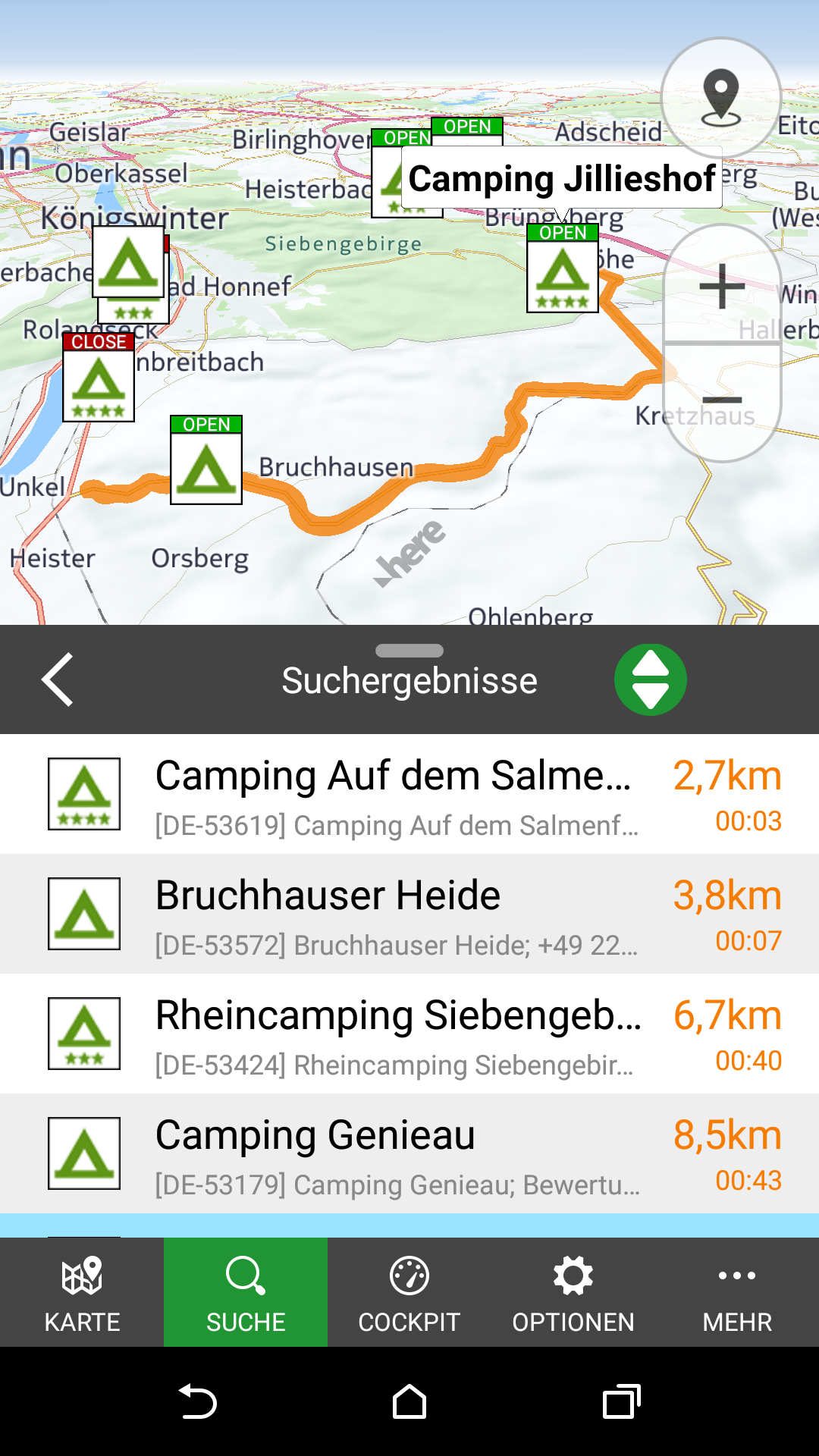Open Camping Genieau result
This screenshot has height=1456, width=819.
click(x=409, y=1153)
